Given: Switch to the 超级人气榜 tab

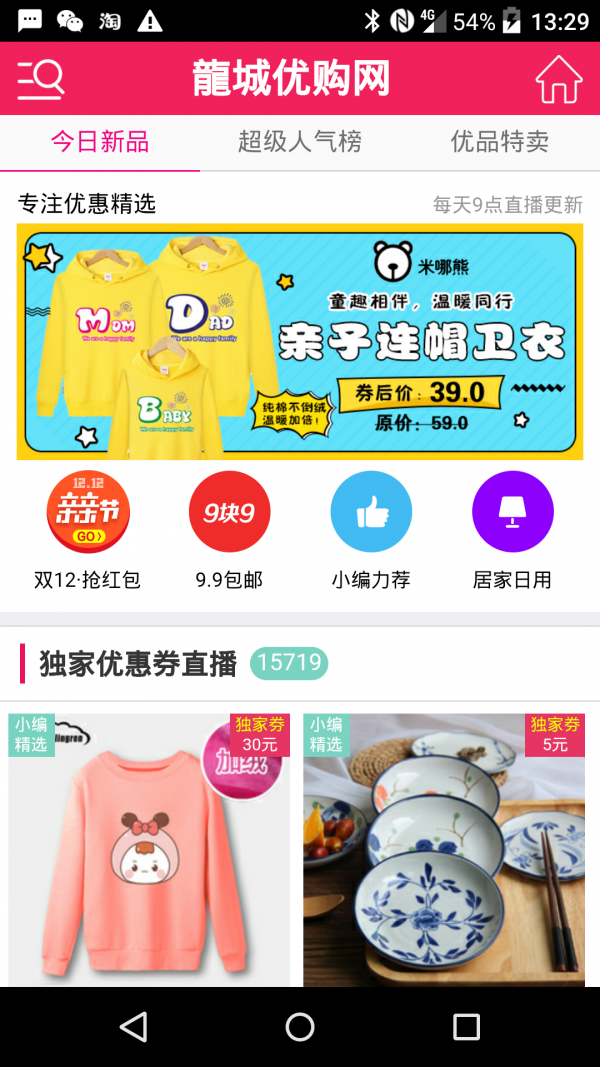Looking at the screenshot, I should coord(300,142).
